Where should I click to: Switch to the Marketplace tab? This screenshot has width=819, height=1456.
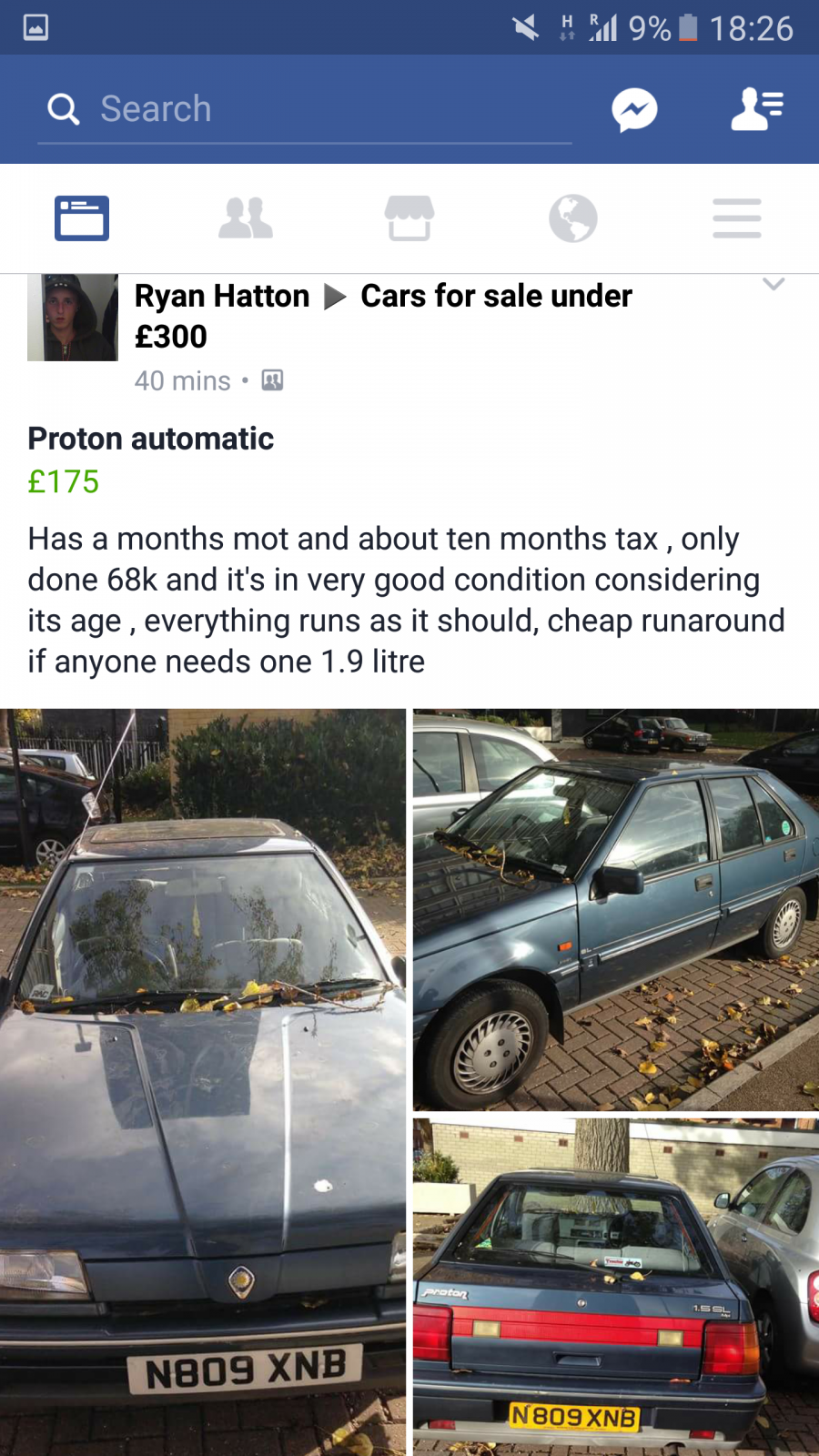(x=409, y=218)
